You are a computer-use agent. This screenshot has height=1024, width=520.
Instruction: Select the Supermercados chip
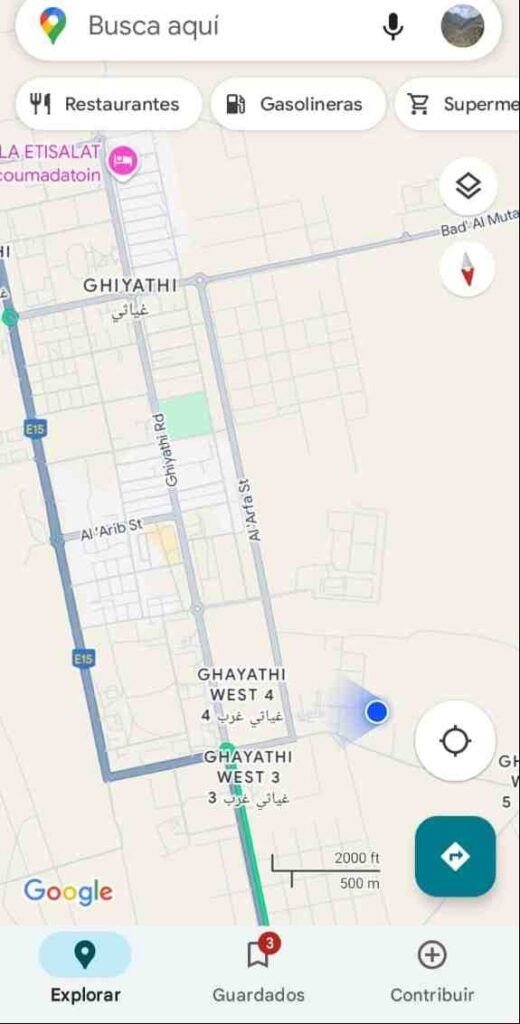(x=459, y=104)
